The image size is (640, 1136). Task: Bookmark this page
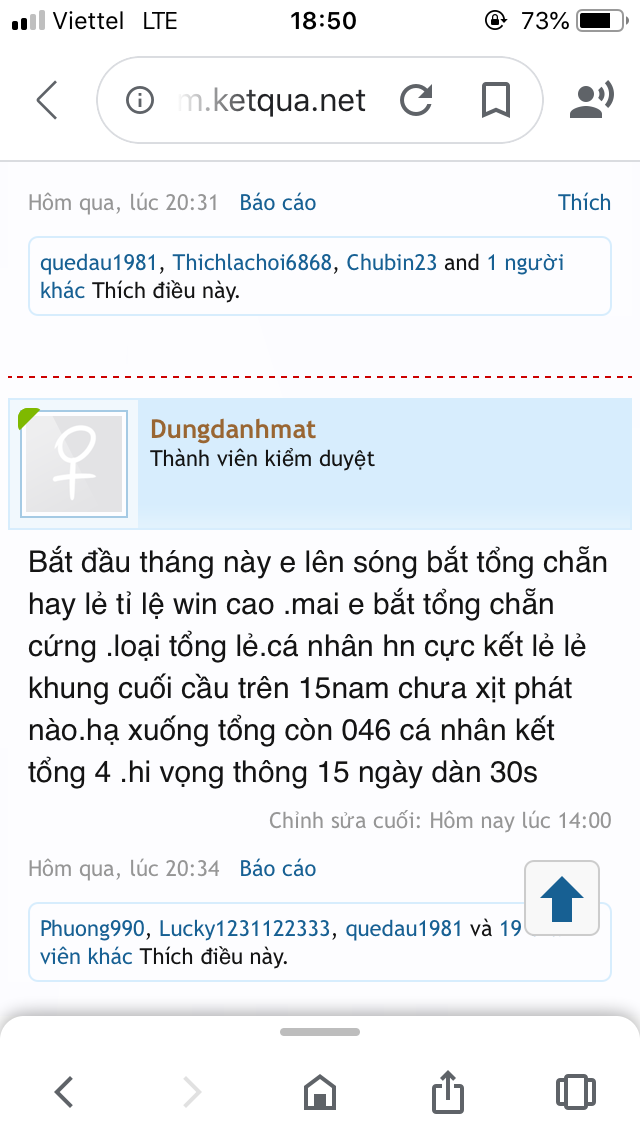click(x=496, y=100)
